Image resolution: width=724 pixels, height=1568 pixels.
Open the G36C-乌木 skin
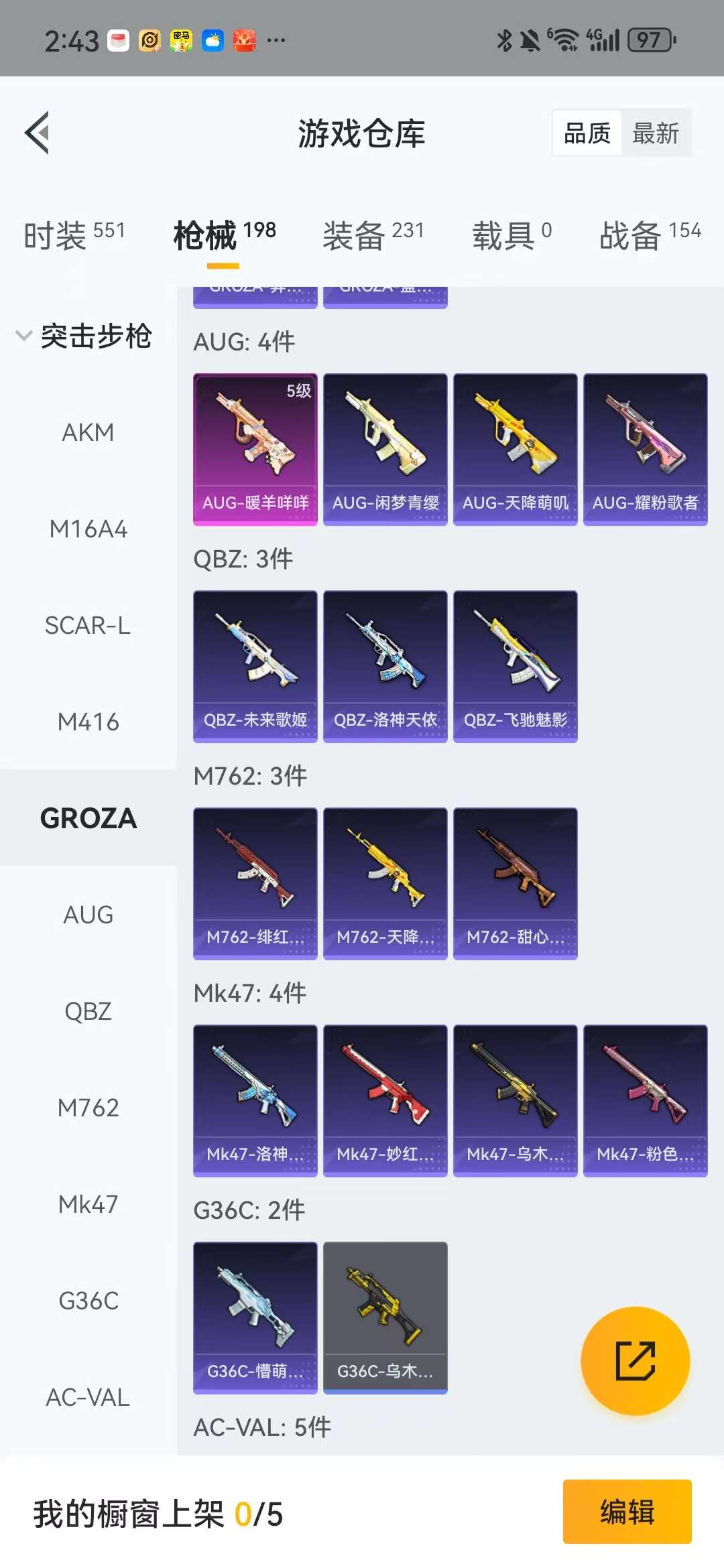(x=385, y=1317)
